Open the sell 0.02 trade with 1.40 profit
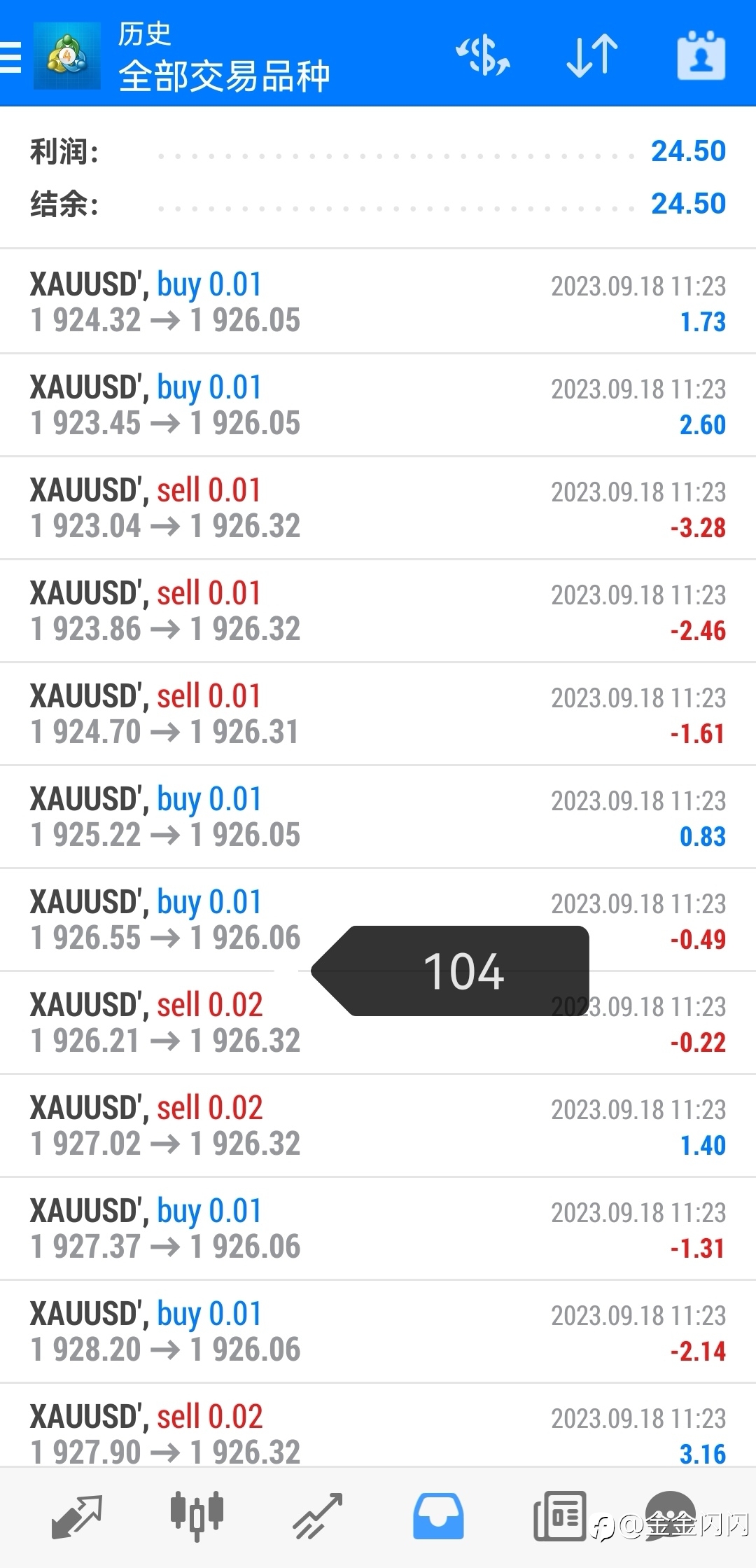This screenshot has height=1568, width=756. [378, 1125]
